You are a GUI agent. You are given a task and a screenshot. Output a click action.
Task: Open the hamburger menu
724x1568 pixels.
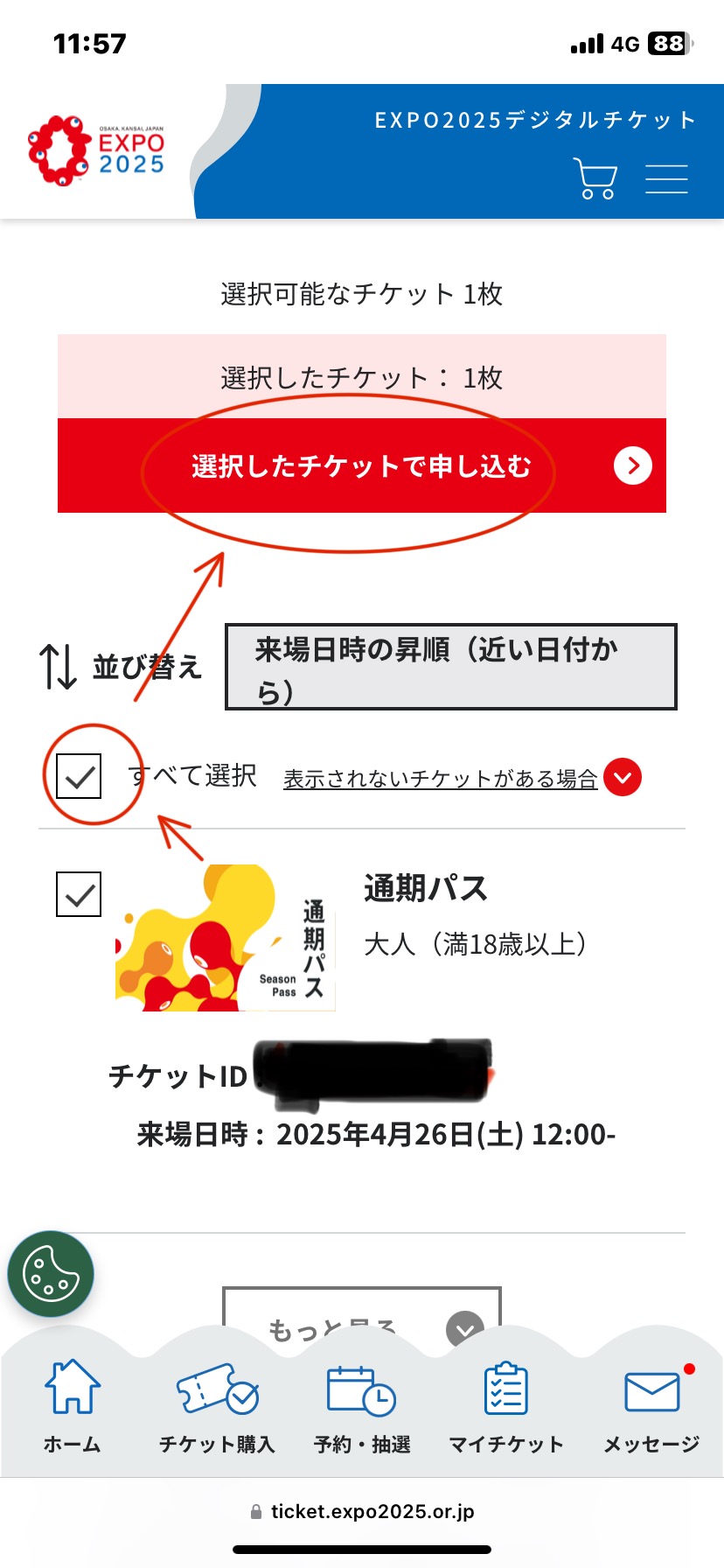[666, 178]
